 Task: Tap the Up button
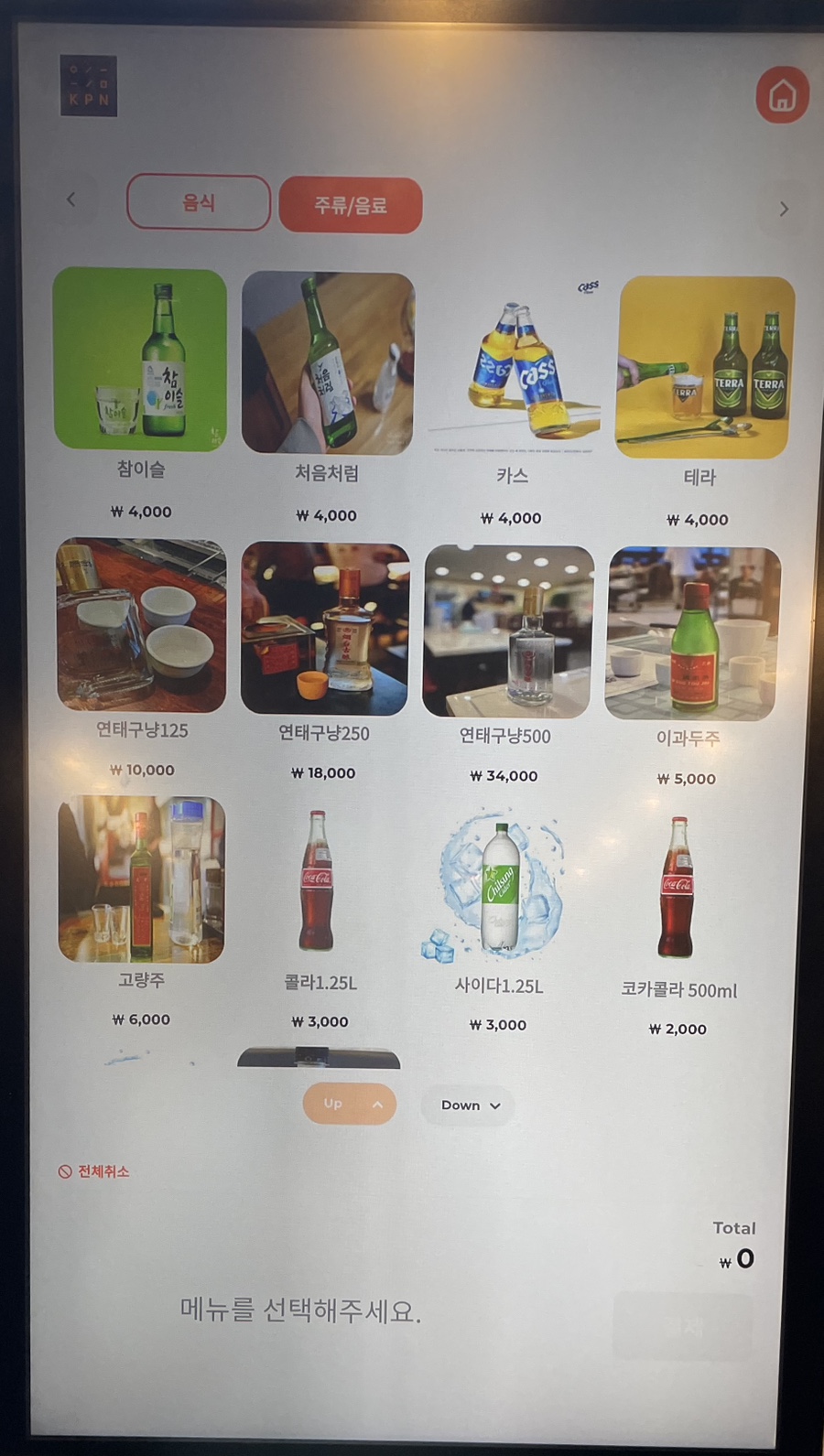[349, 1104]
